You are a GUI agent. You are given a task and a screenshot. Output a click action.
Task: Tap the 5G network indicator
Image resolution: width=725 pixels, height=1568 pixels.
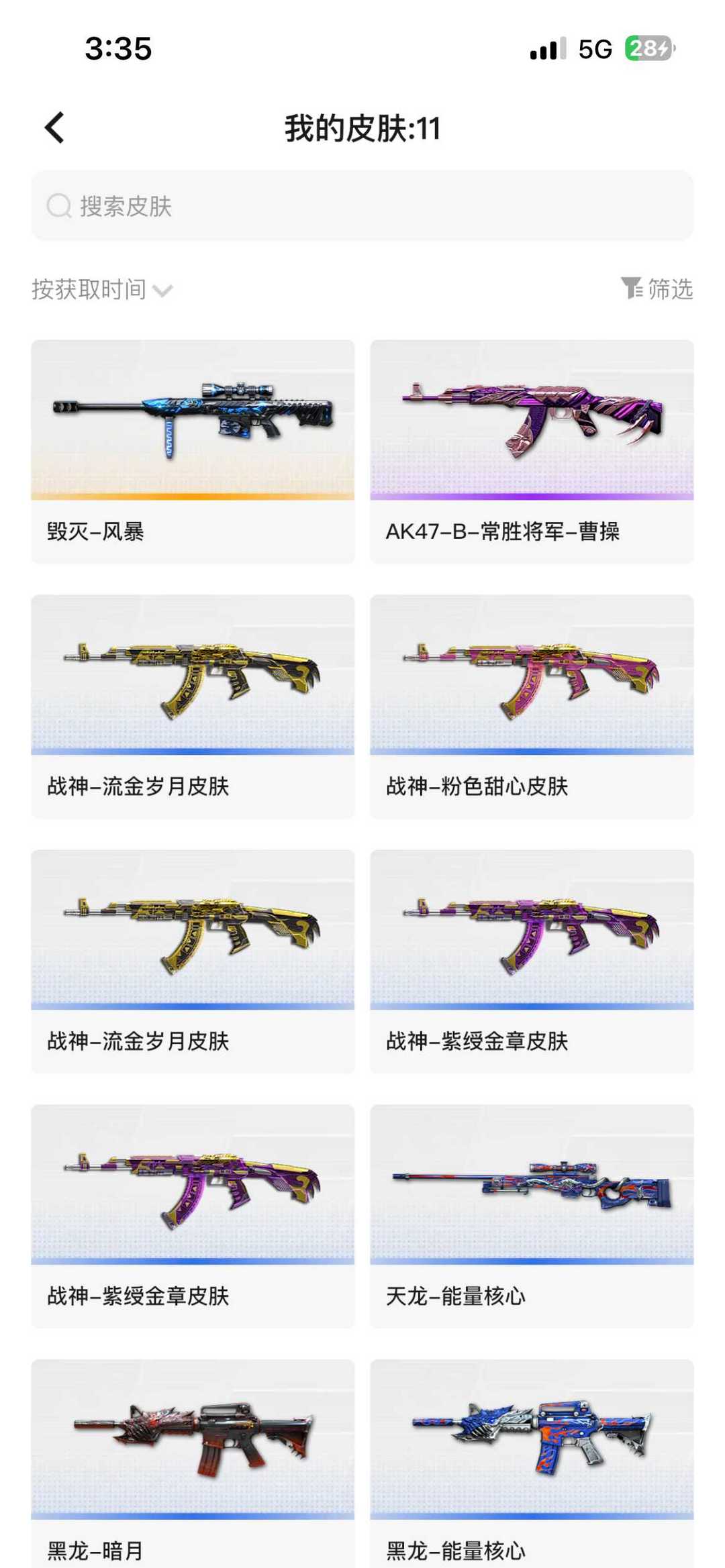coord(596,48)
